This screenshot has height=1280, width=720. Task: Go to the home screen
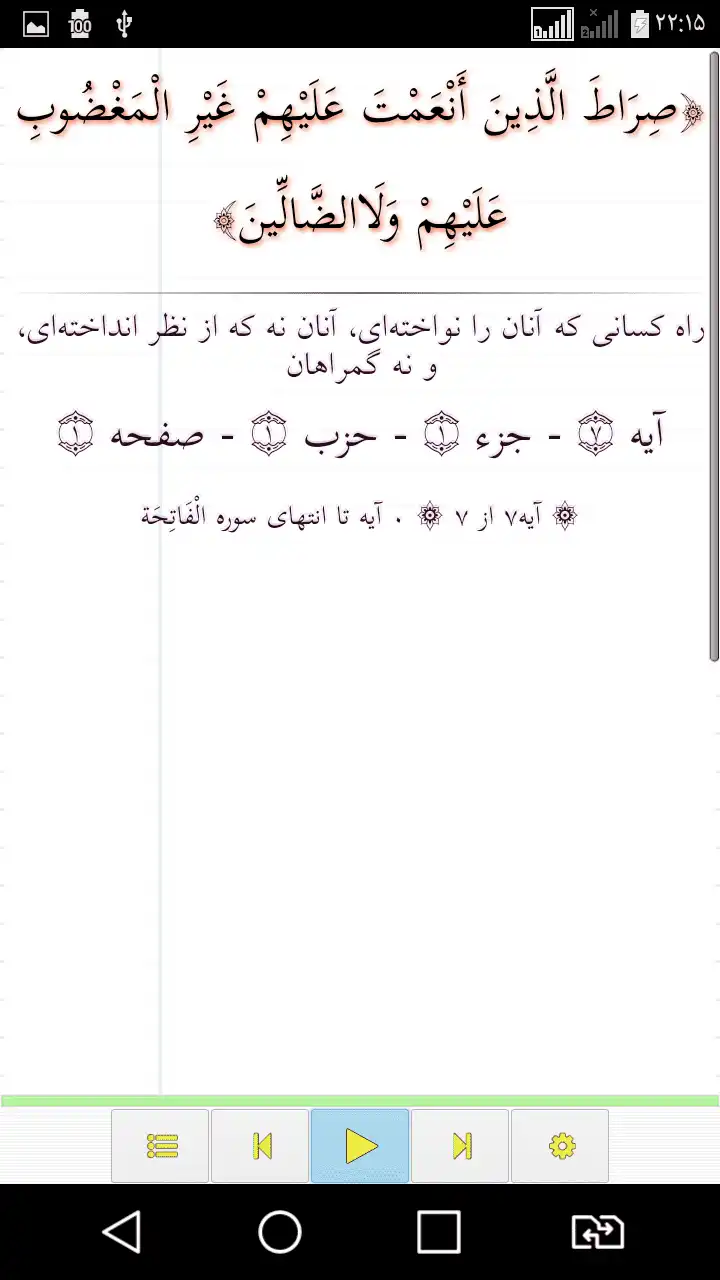pyautogui.click(x=280, y=1232)
